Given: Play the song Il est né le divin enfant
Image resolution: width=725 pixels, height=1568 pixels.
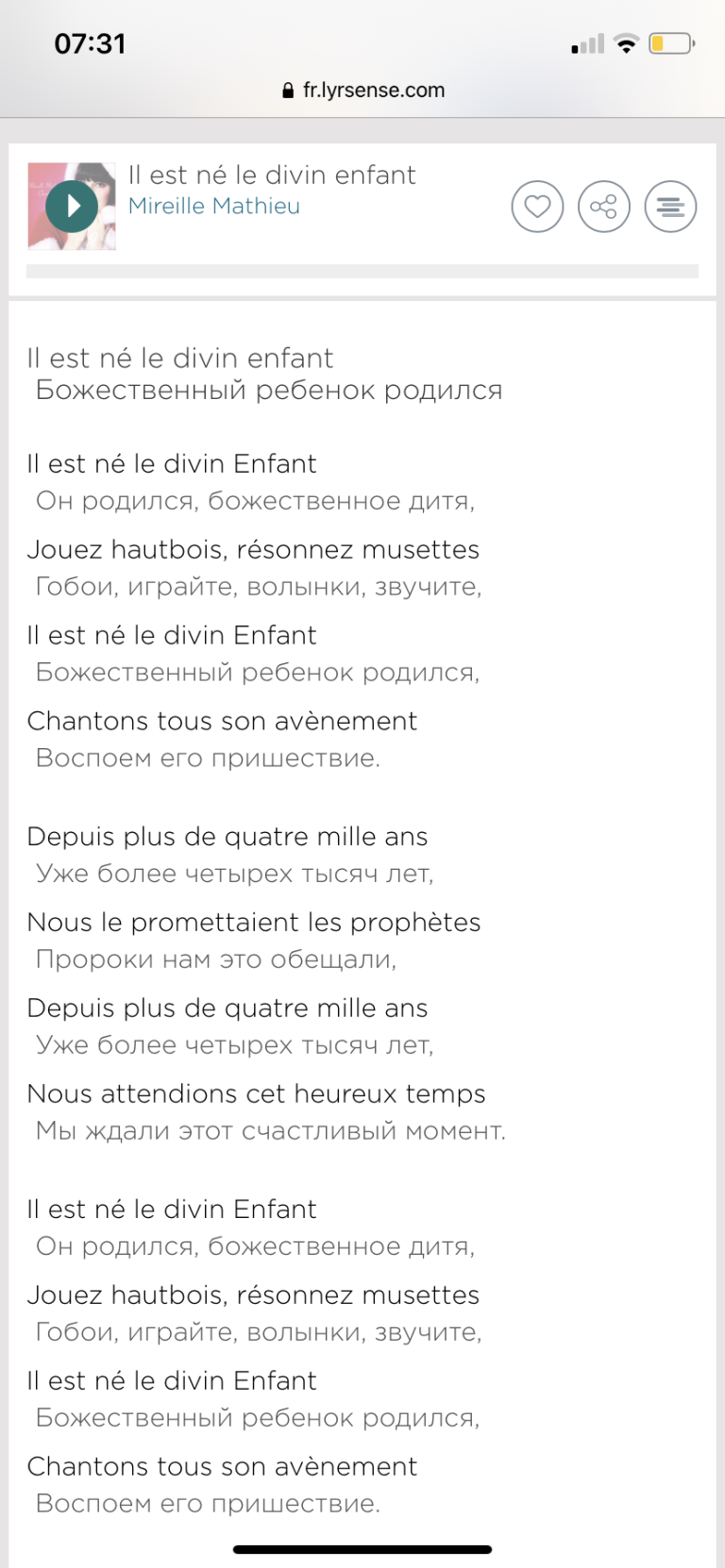Looking at the screenshot, I should (72, 206).
